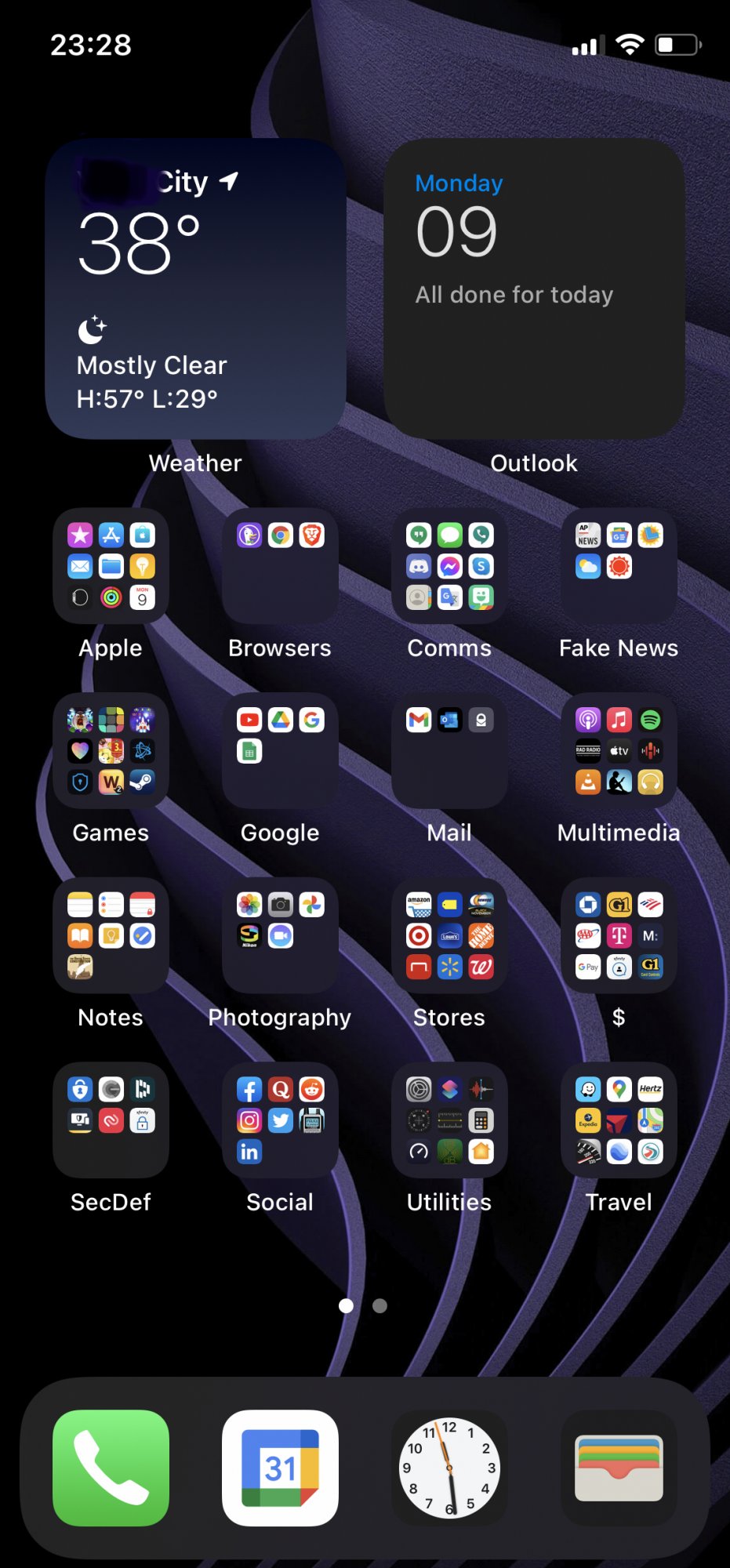Image resolution: width=730 pixels, height=1568 pixels.
Task: Open the Notes folder
Action: click(111, 935)
